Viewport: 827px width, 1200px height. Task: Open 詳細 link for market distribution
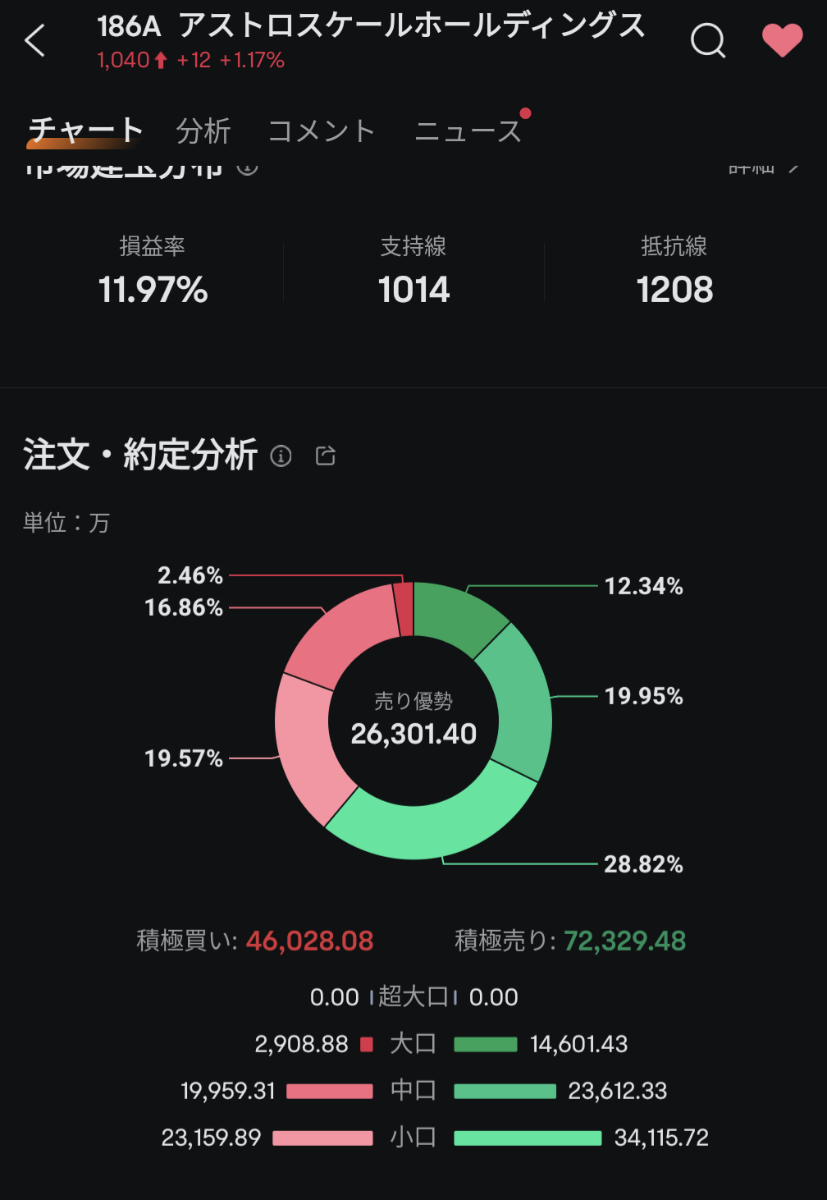[763, 166]
